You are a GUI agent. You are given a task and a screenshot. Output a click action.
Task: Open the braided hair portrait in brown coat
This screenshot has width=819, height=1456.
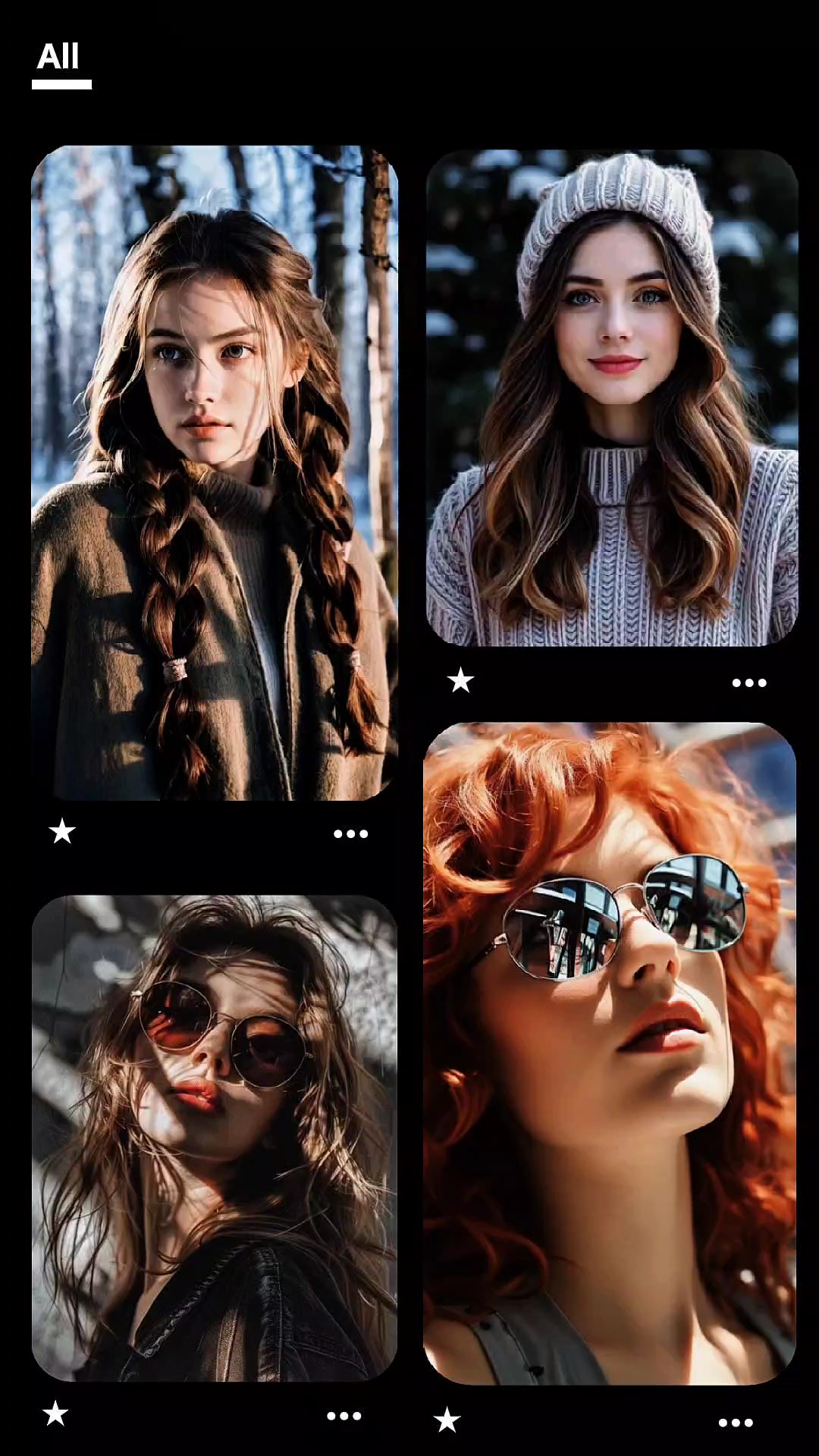tap(214, 472)
